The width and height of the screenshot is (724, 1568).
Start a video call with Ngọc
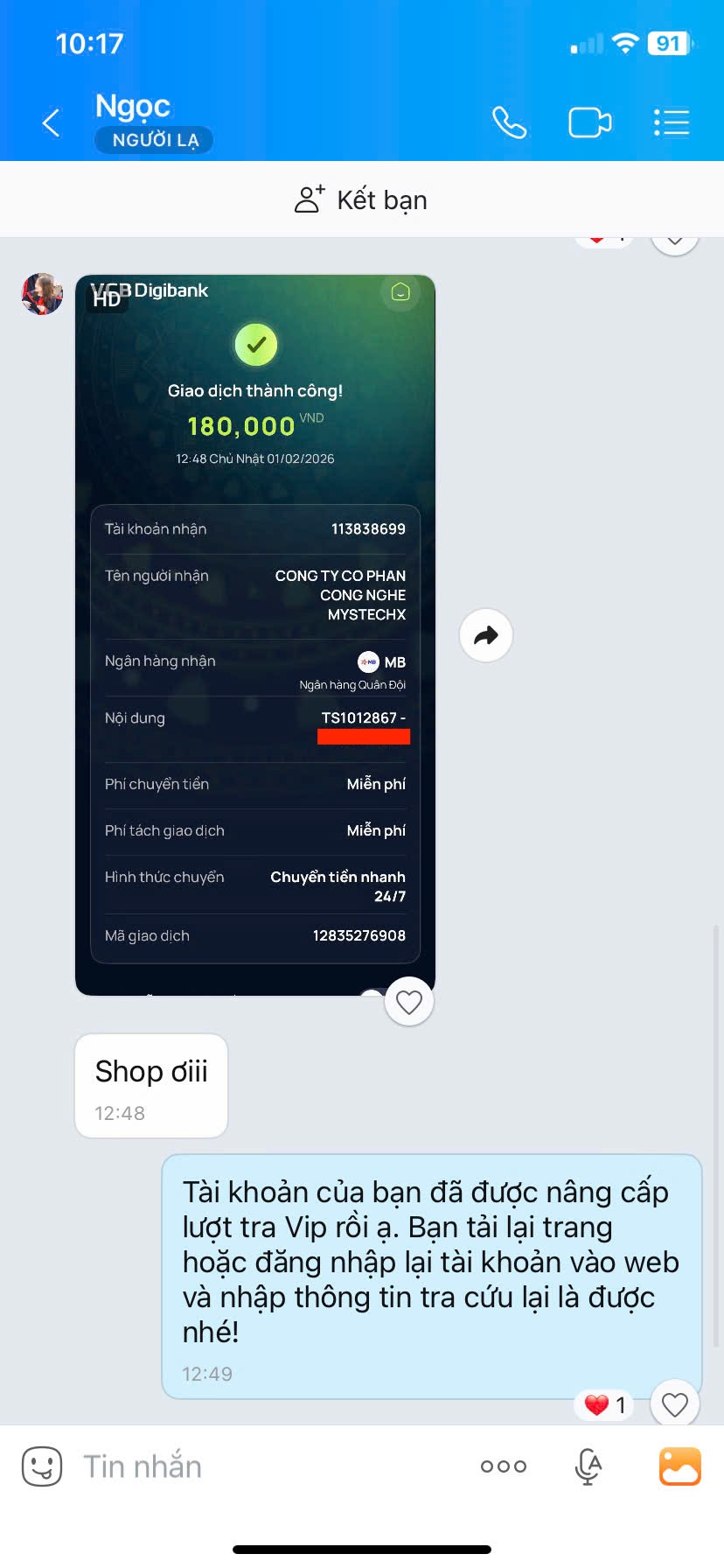[589, 122]
